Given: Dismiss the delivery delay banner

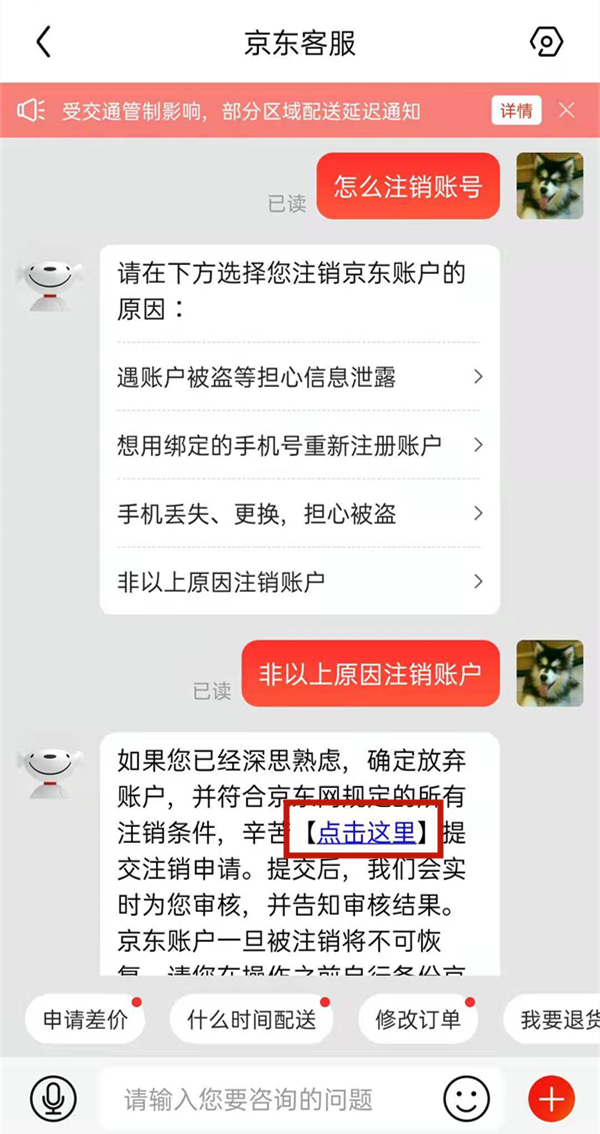Looking at the screenshot, I should [x=567, y=110].
